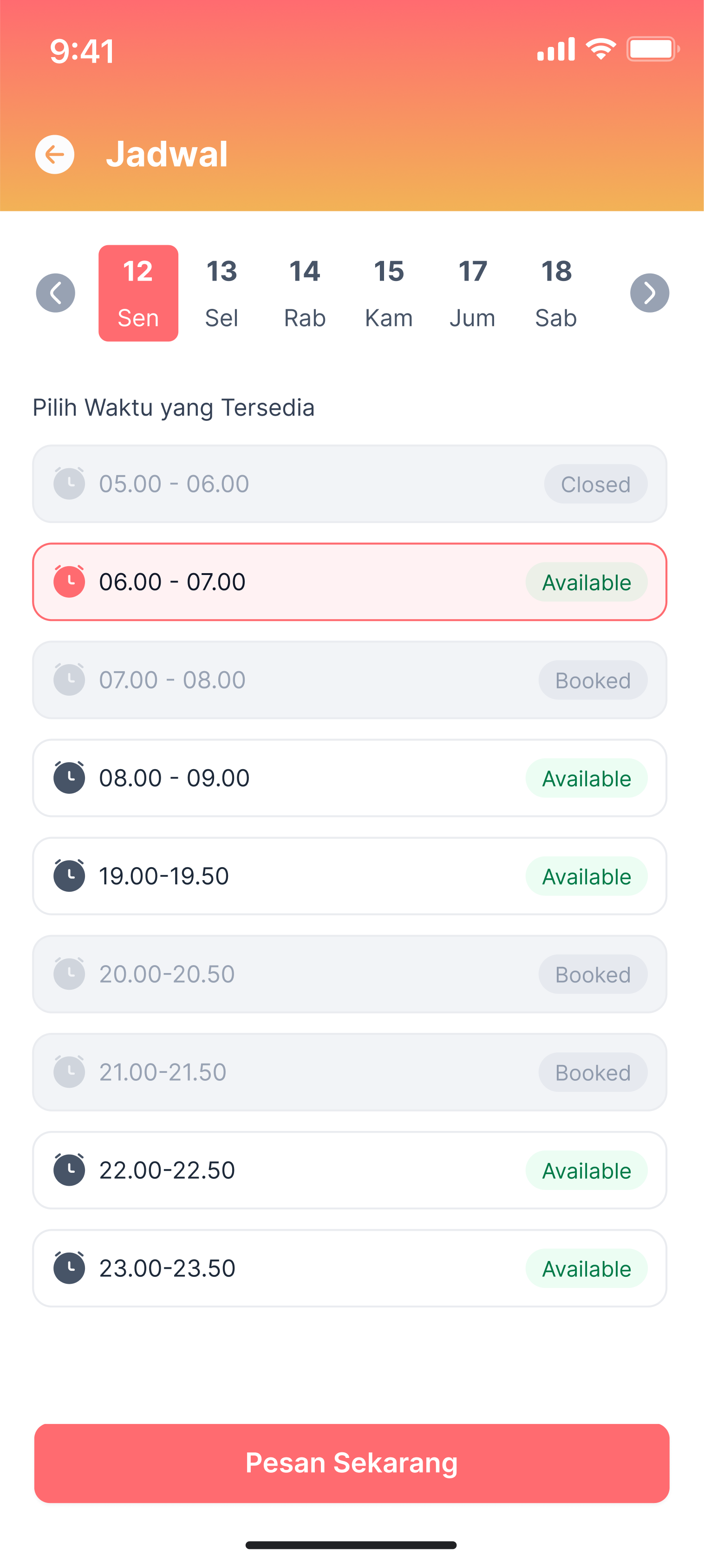Tap the battery indicator in the status bar
The width and height of the screenshot is (704, 1568).
click(x=652, y=49)
